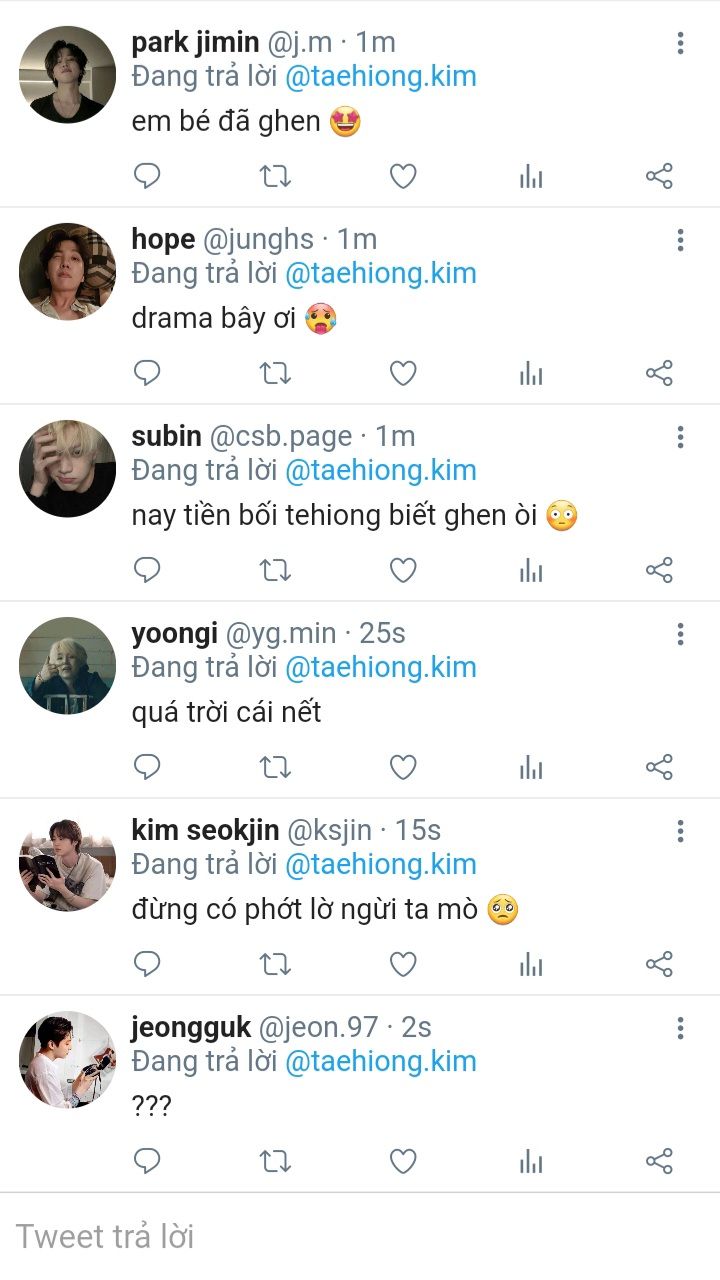
Task: Like jeongguk's ??? reply
Action: click(x=403, y=1162)
